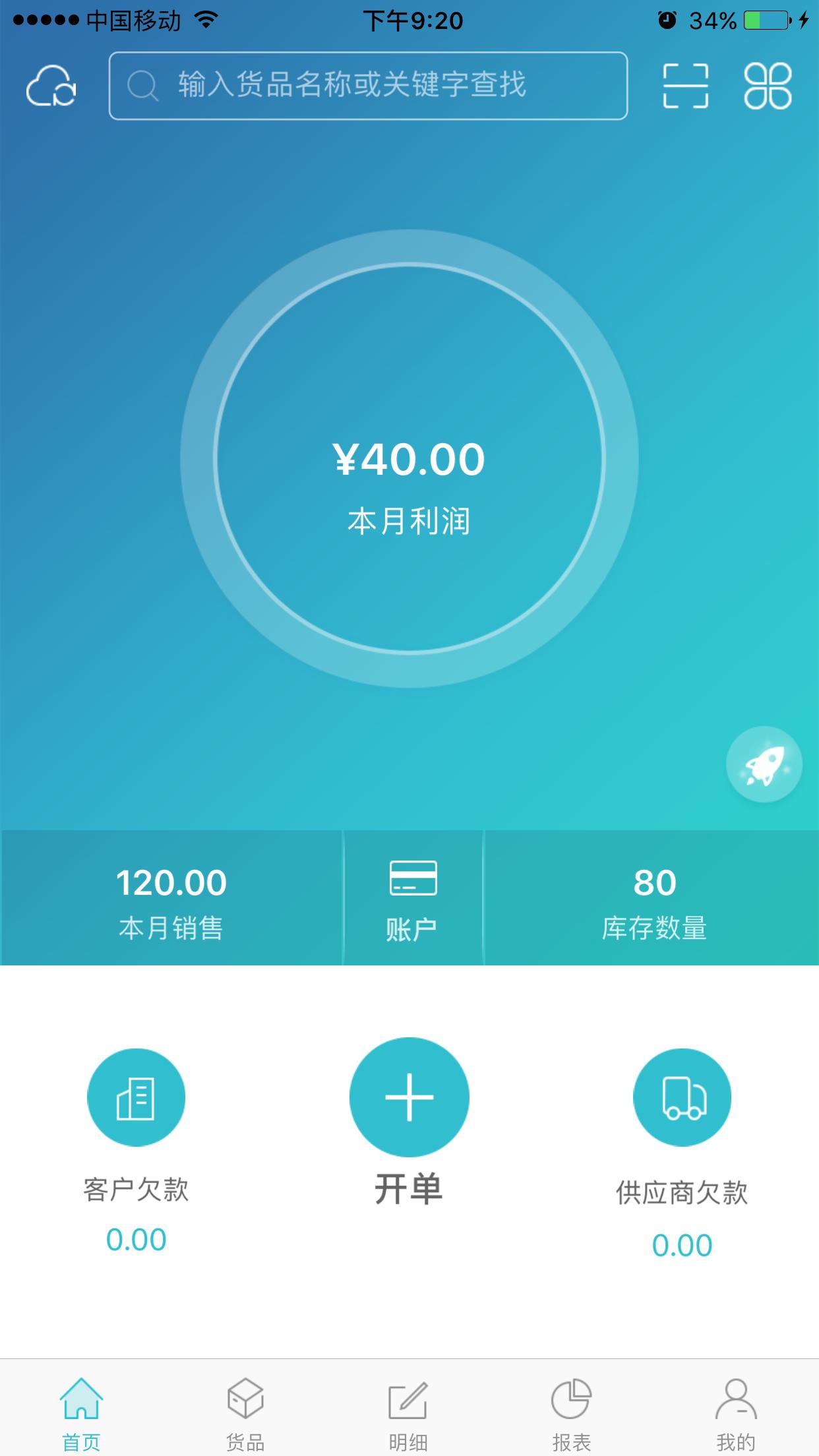Tap the building icon for 客户欠款

pos(136,1096)
